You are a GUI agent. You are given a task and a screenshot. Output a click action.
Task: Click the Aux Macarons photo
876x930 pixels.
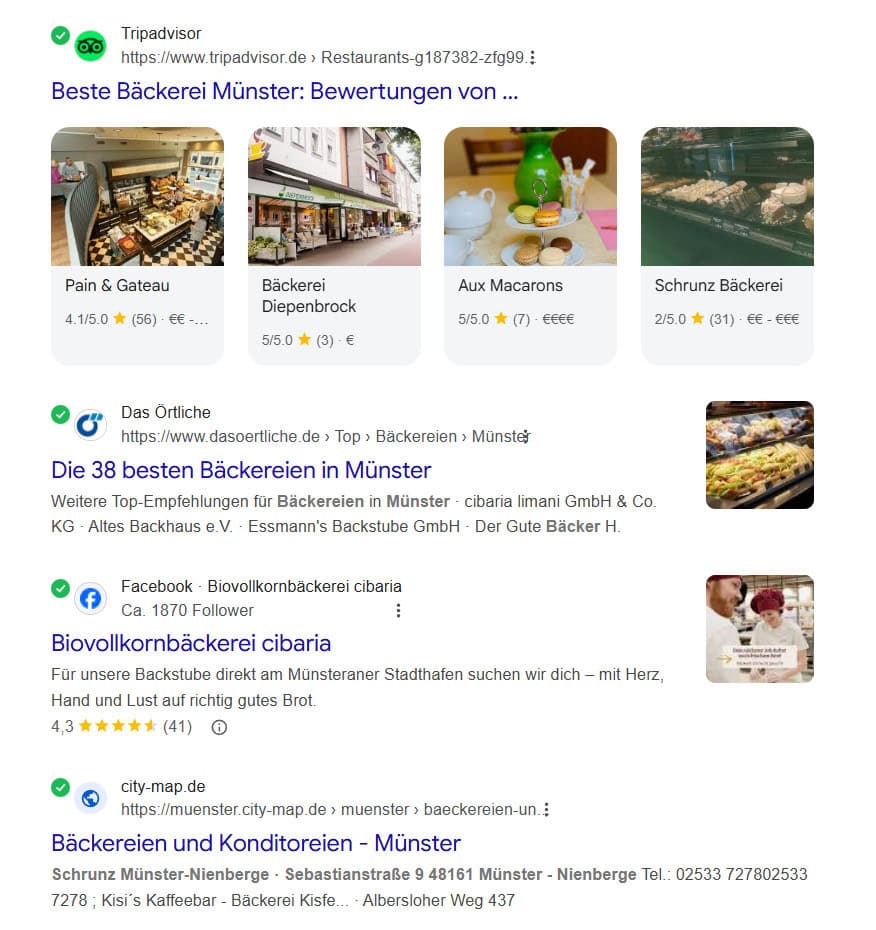[x=530, y=196]
